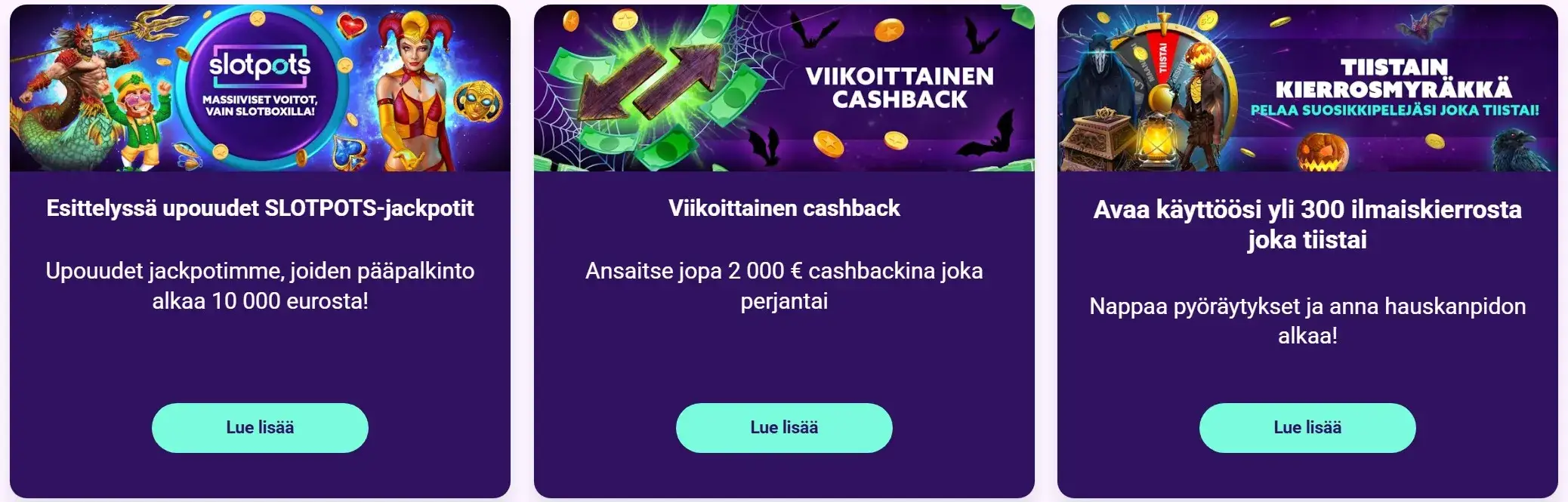1568x502 pixels.
Task: Select Lue lisää under Tuesday free spins offer
Action: [x=1307, y=427]
